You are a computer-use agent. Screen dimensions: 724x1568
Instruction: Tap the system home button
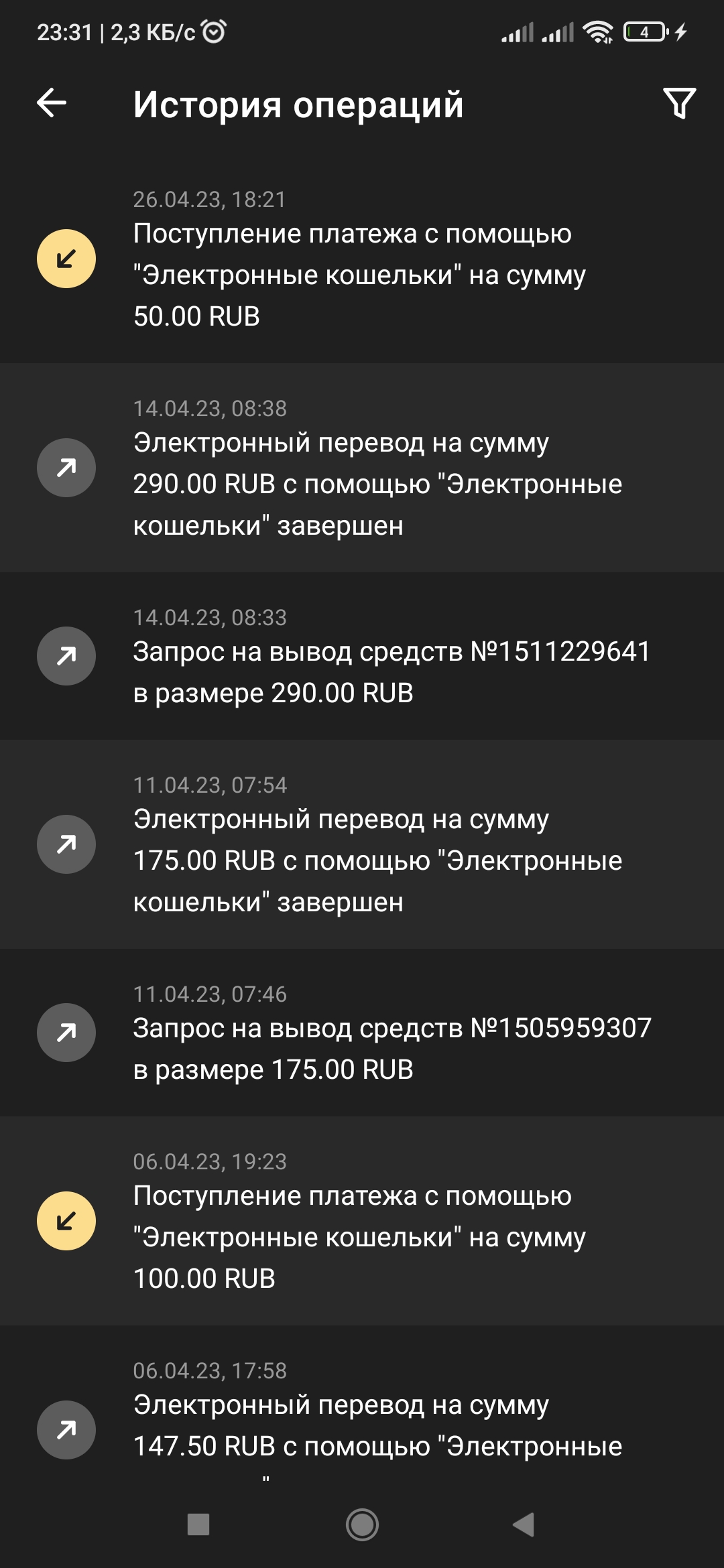pyautogui.click(x=362, y=1524)
